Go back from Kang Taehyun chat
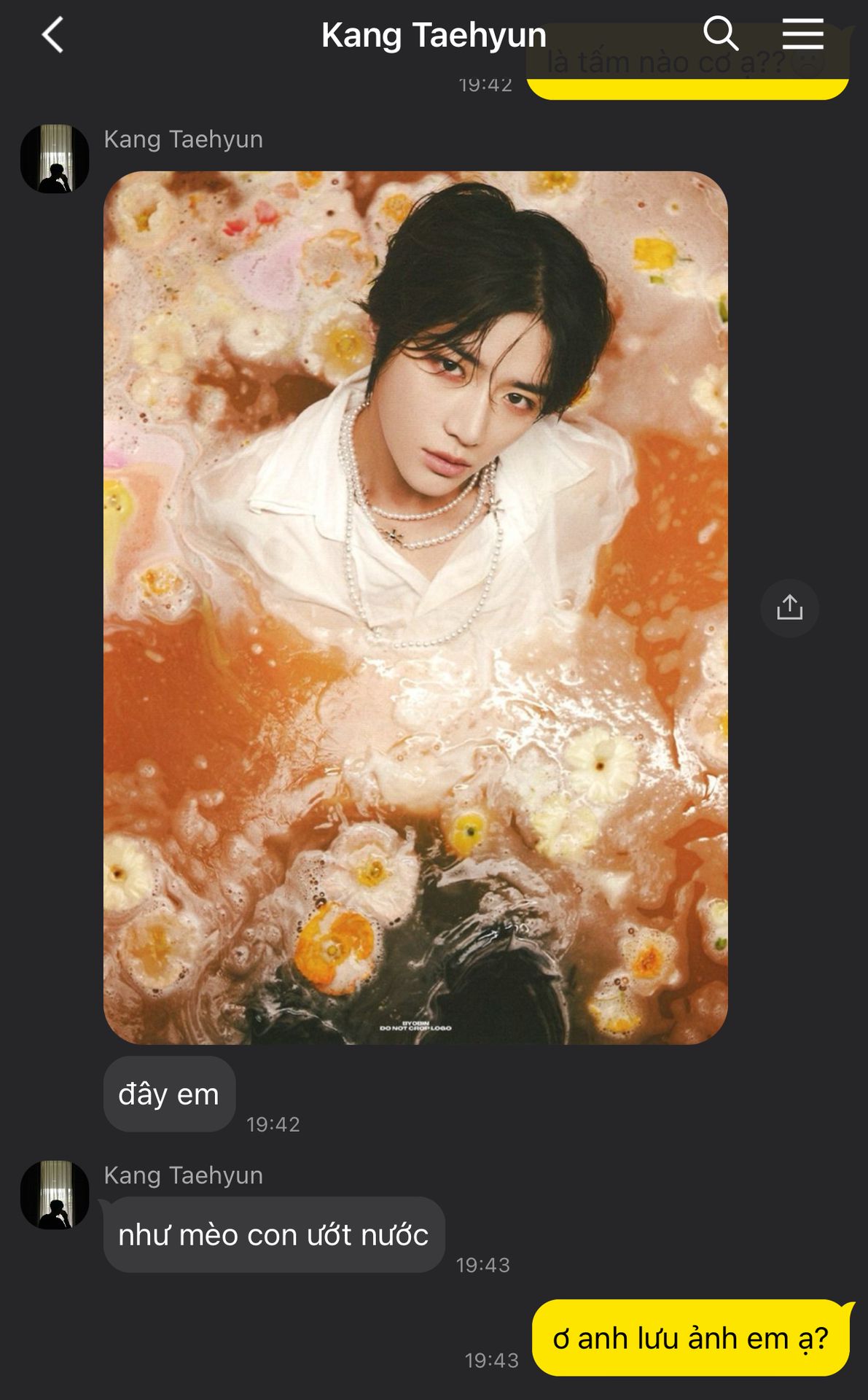Image resolution: width=868 pixels, height=1400 pixels. (x=52, y=35)
